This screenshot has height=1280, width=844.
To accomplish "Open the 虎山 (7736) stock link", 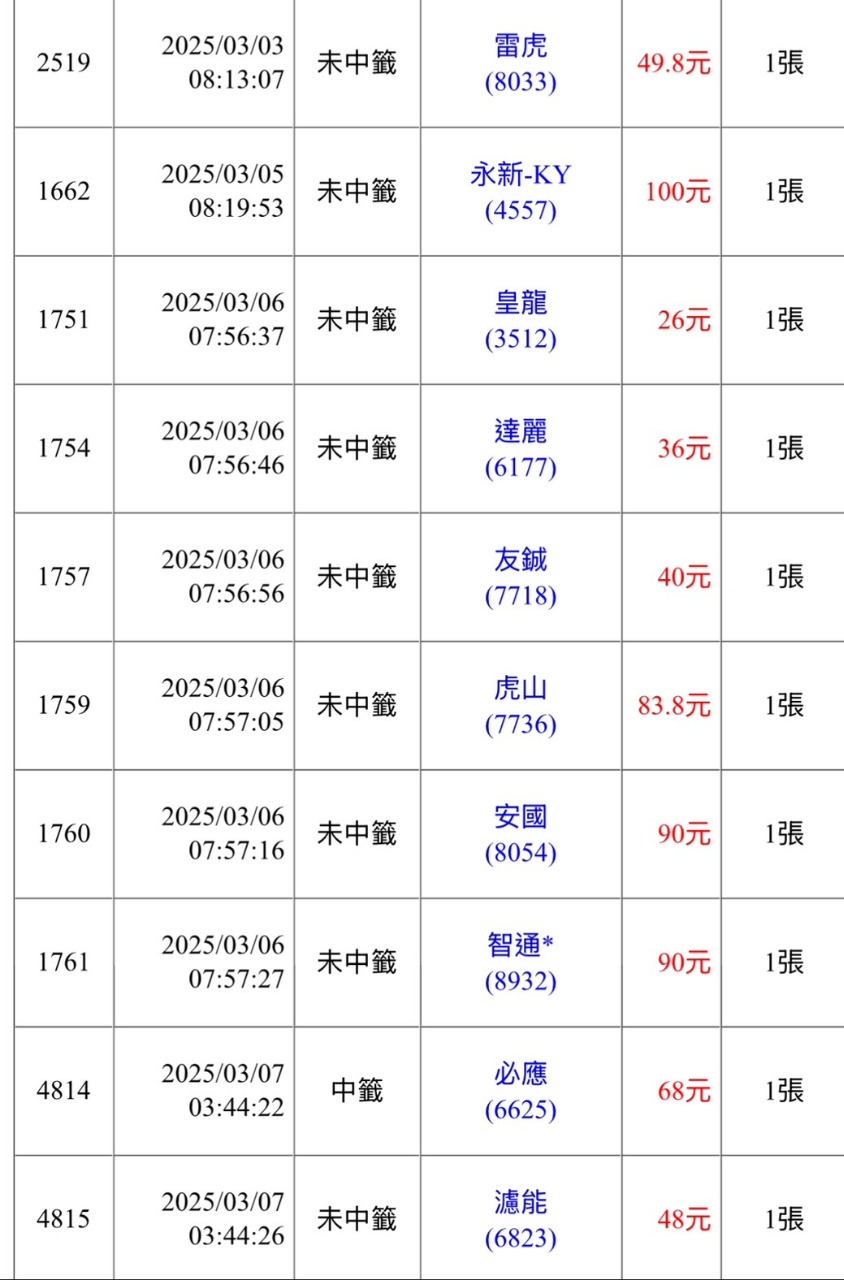I will (520, 705).
